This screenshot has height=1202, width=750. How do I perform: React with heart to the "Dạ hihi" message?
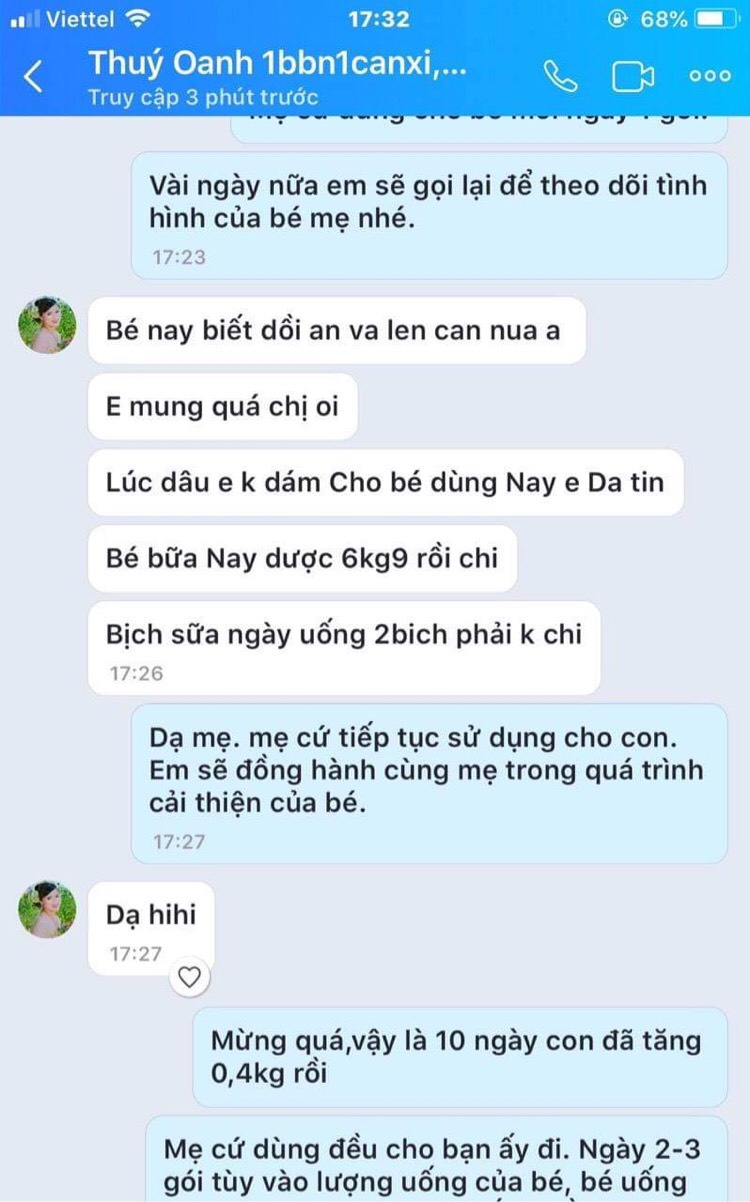[x=189, y=977]
